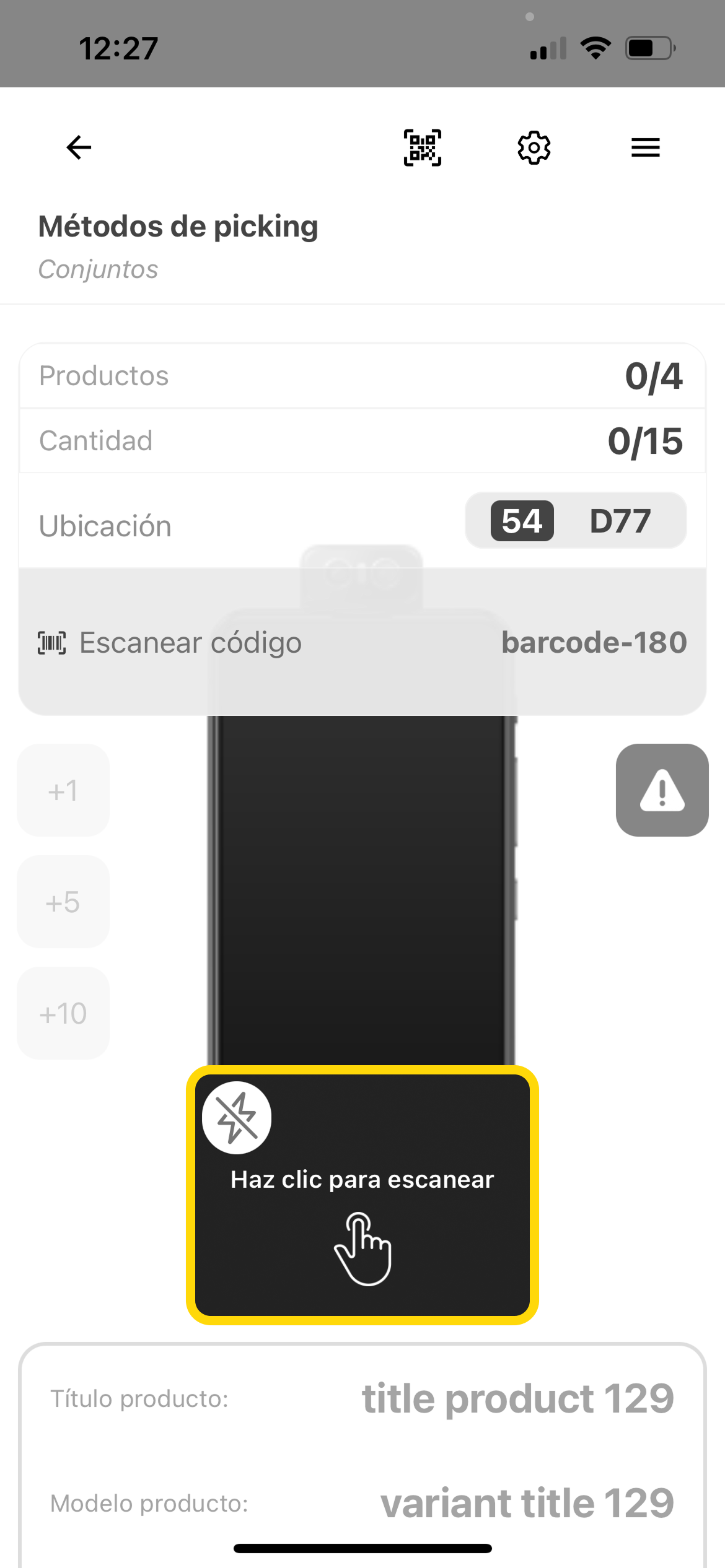The image size is (725, 1568).
Task: Expand the Productos 0/4 row
Action: coord(362,376)
